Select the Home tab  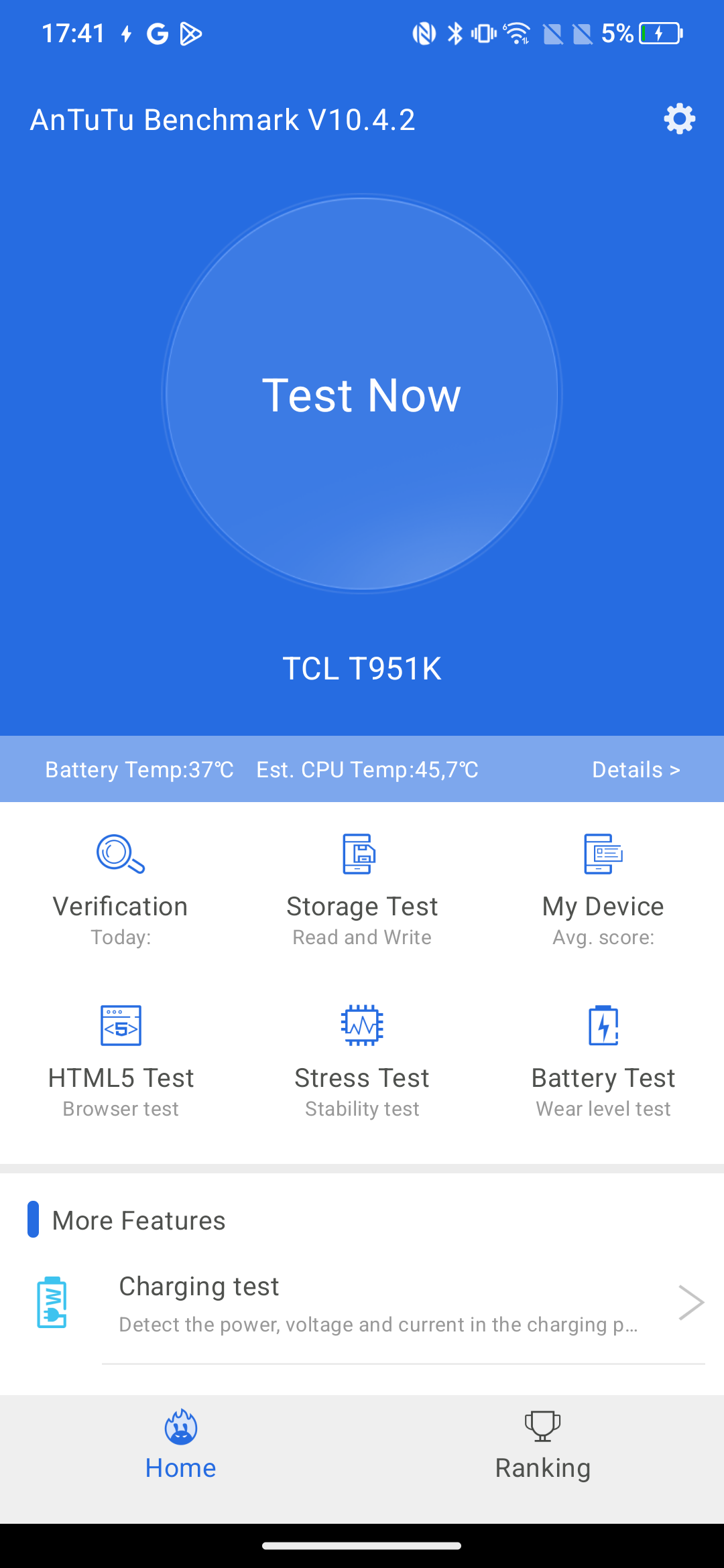pos(181,1445)
